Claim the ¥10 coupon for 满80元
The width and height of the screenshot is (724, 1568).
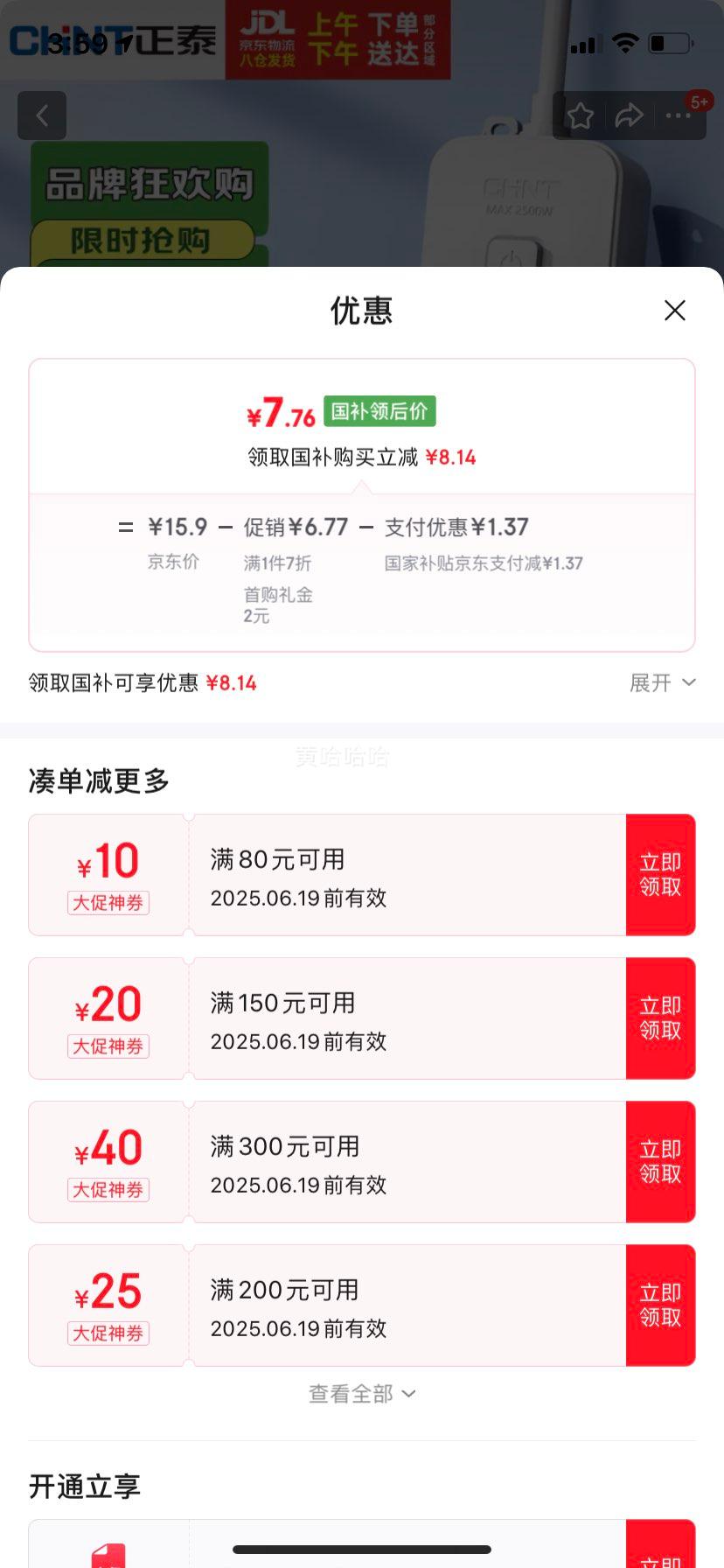pos(660,875)
